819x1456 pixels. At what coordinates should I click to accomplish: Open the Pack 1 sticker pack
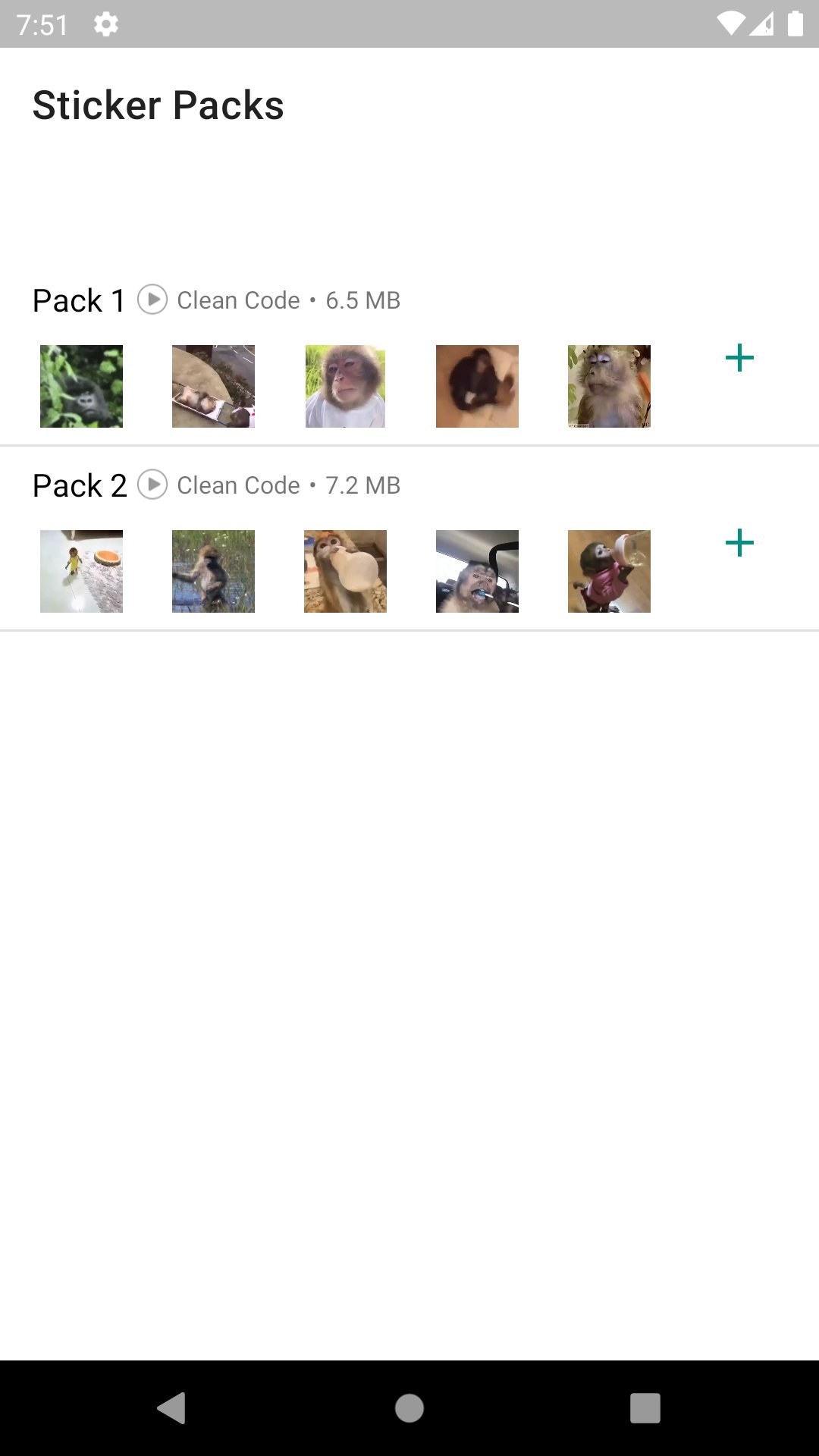pos(79,300)
